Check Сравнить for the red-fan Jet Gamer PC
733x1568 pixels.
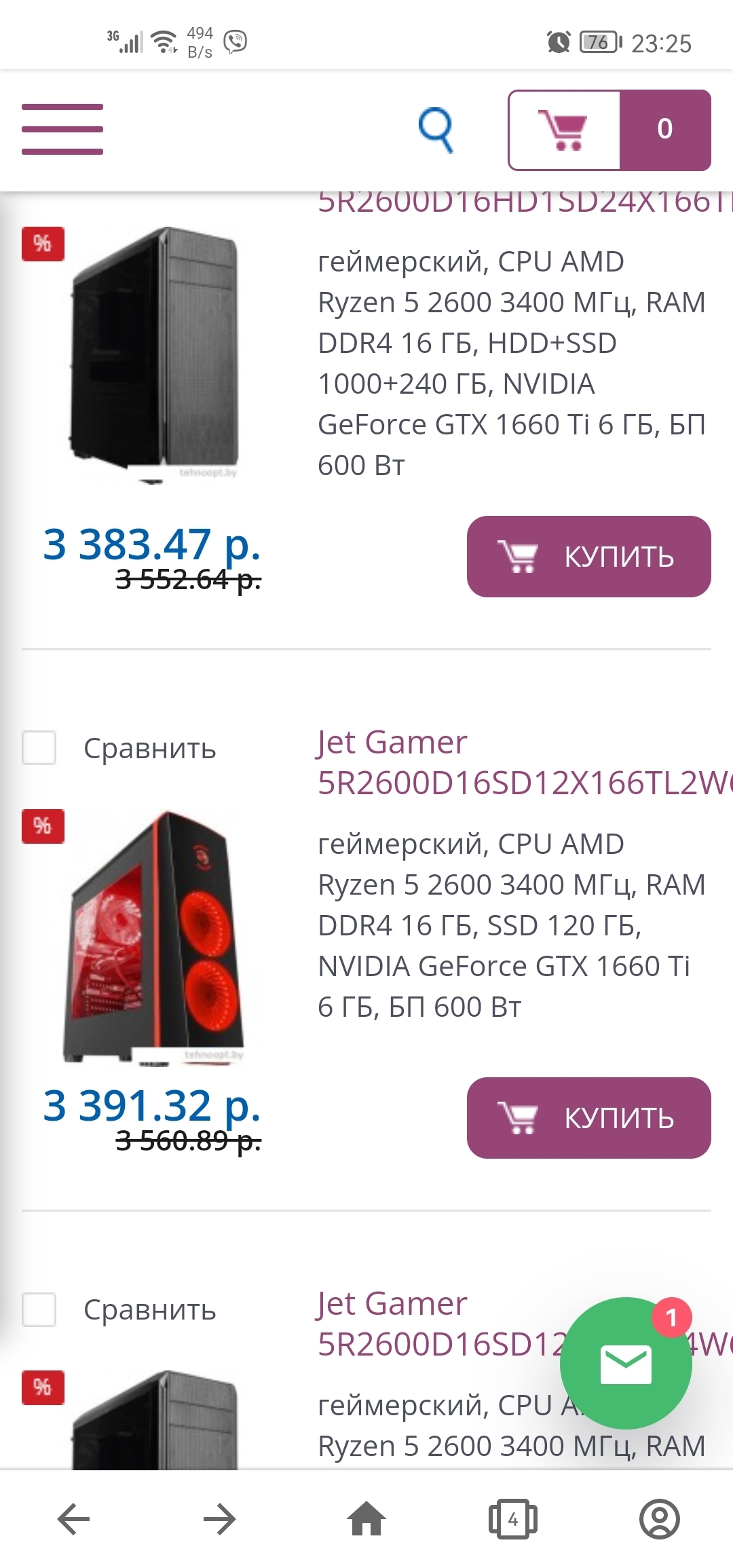click(39, 748)
